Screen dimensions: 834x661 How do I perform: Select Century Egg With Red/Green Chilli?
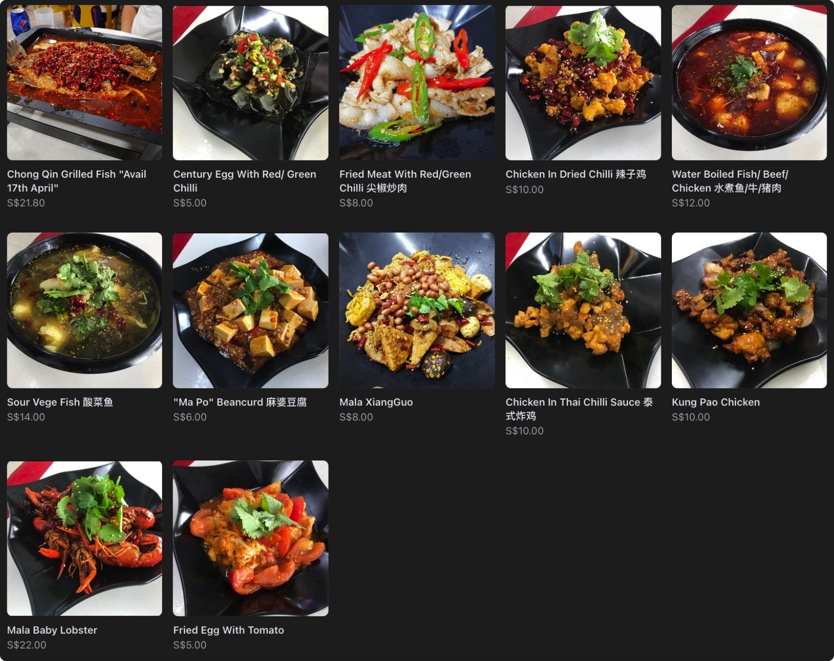250,83
